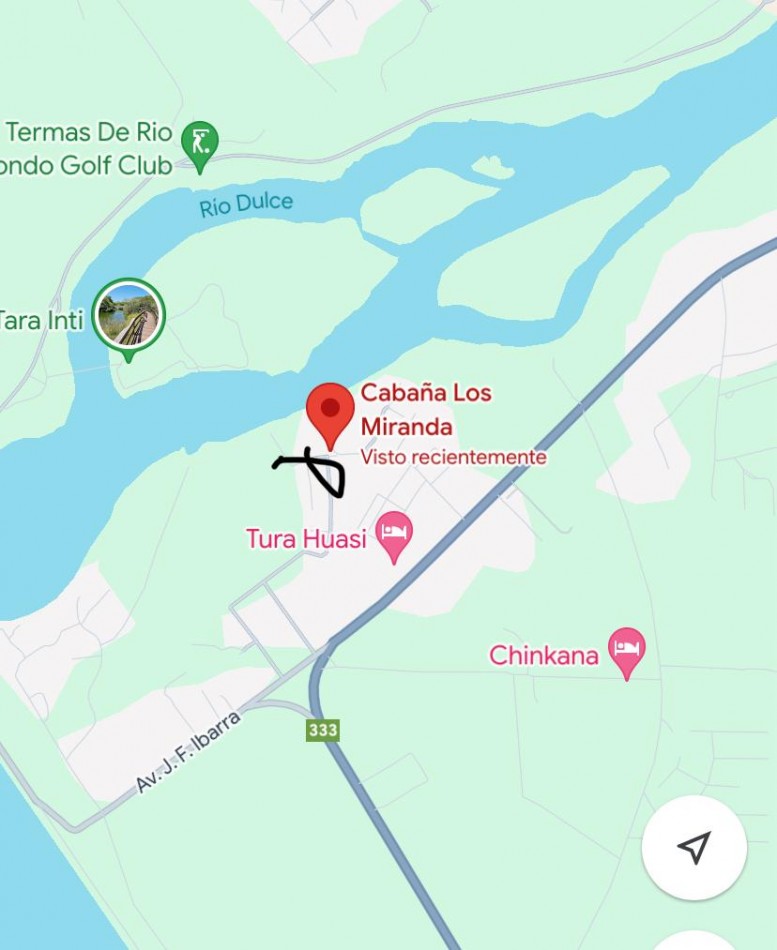Image resolution: width=777 pixels, height=950 pixels.
Task: Select the Cabaña Los Miranda red pin
Action: pyautogui.click(x=329, y=413)
